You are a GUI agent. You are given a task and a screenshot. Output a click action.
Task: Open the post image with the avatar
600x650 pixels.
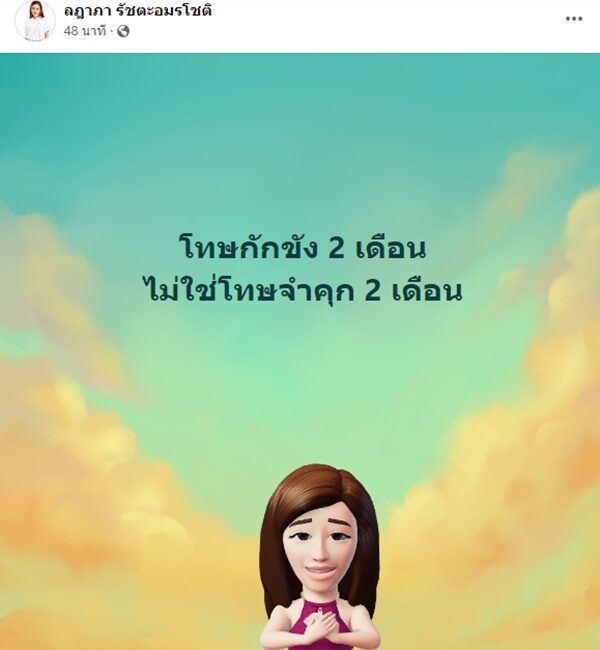point(300,350)
